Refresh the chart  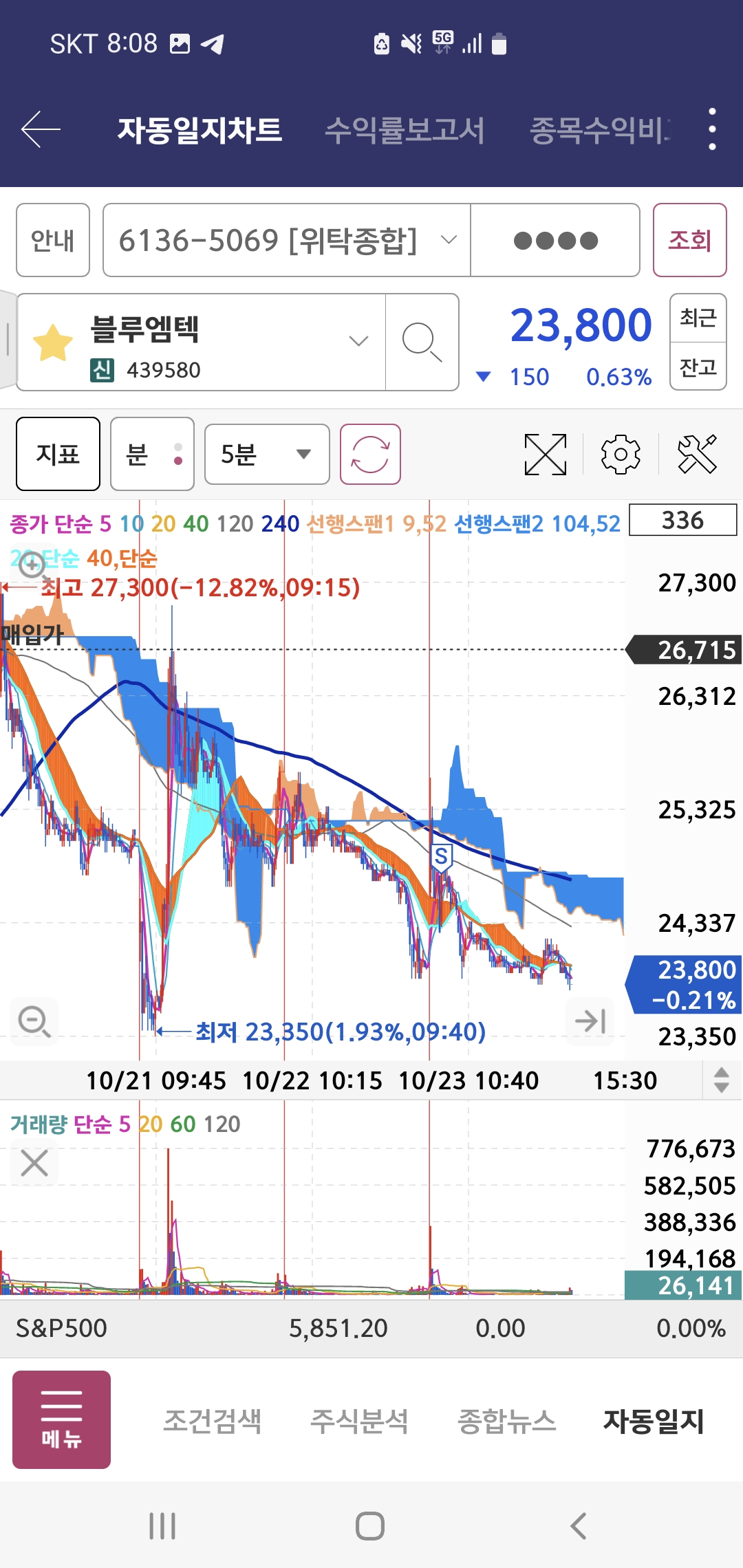click(370, 454)
